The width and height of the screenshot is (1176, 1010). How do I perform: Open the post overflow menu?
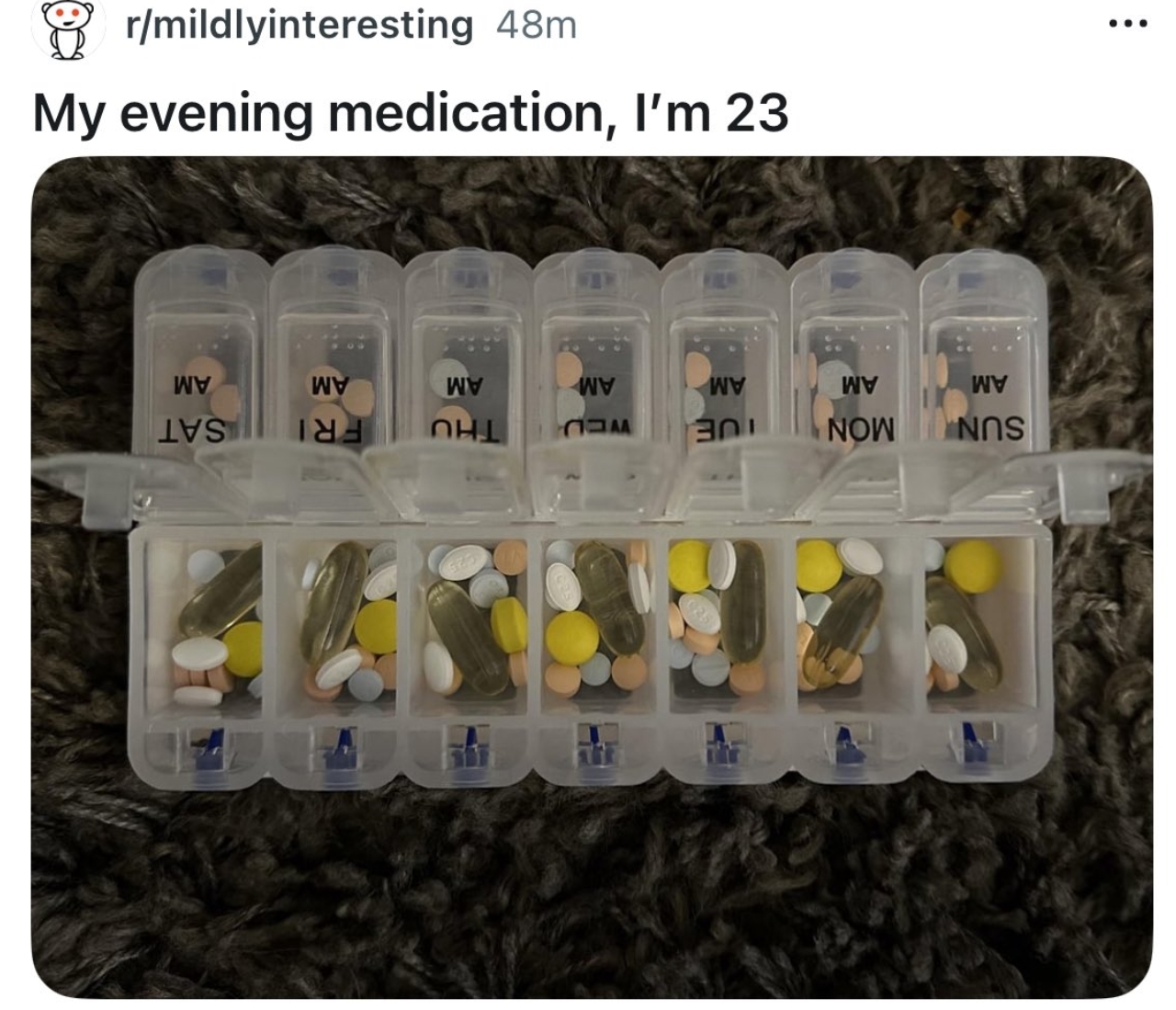click(1127, 25)
